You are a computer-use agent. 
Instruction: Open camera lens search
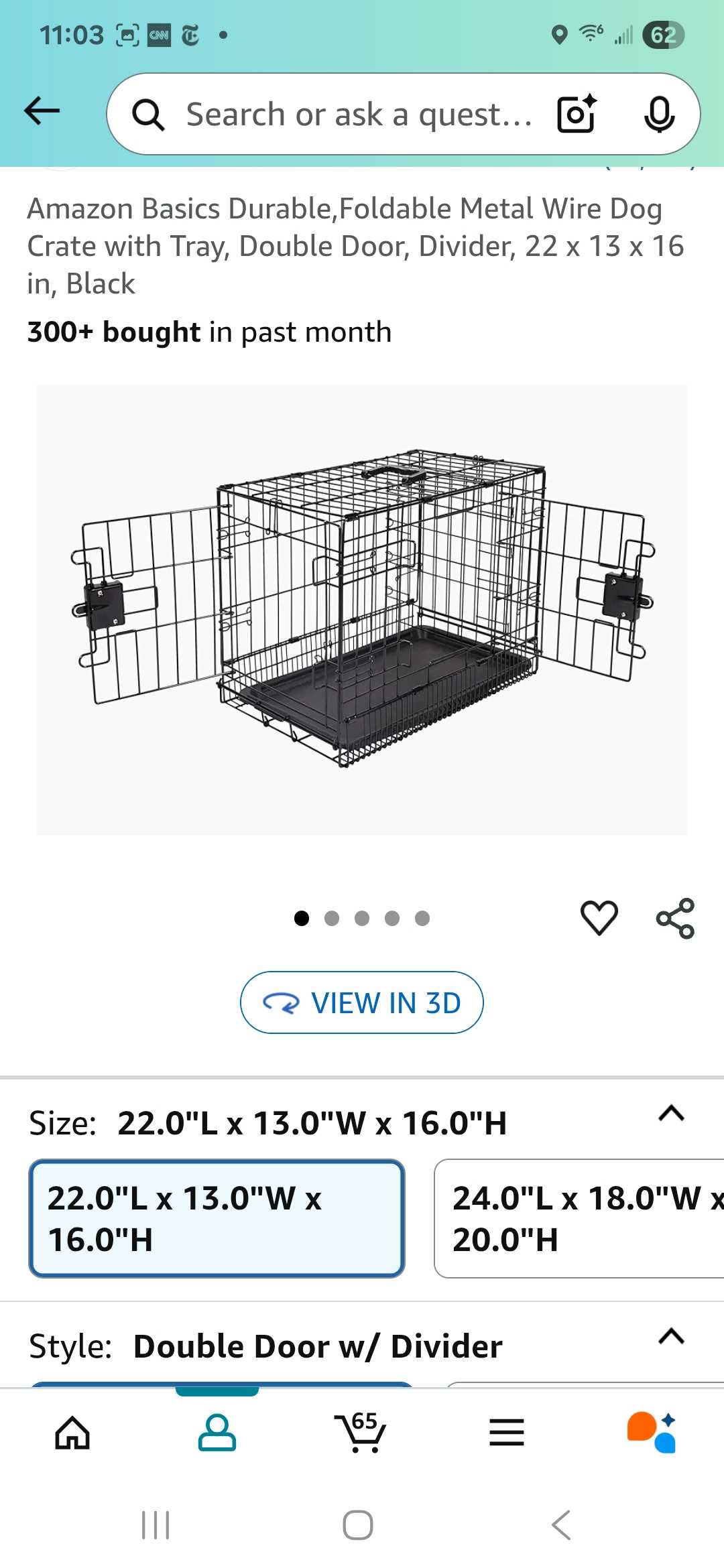(577, 114)
